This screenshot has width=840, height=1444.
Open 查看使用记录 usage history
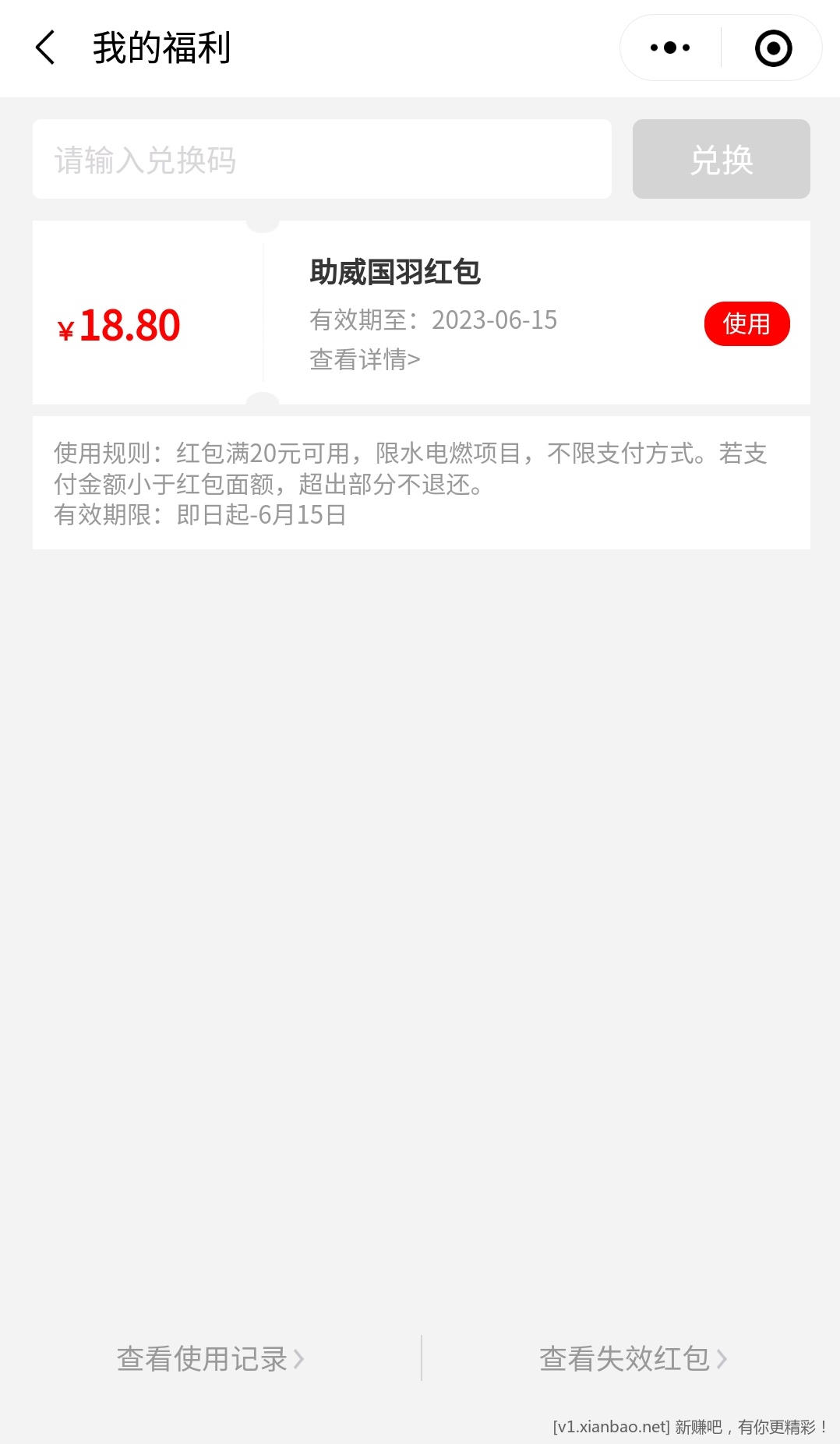coord(210,1358)
